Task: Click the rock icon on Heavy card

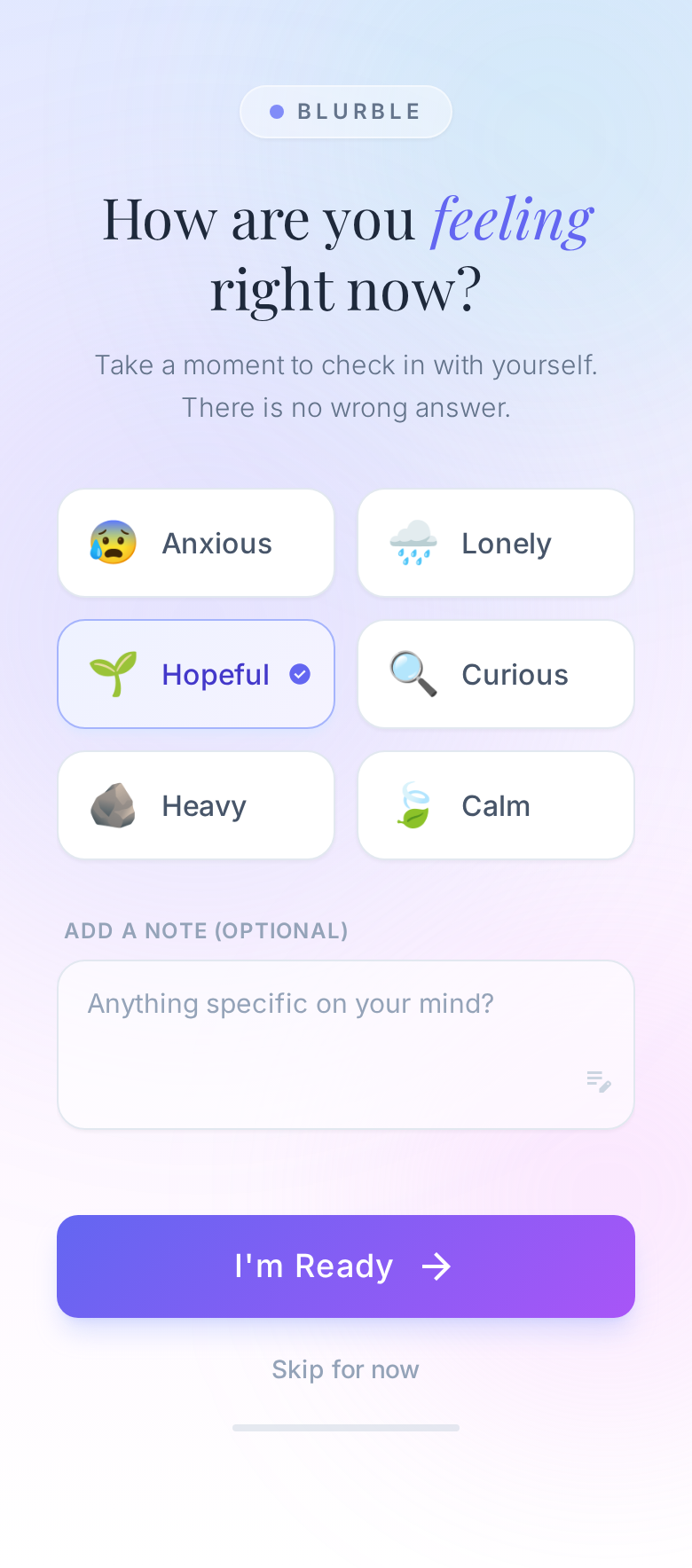Action: (x=114, y=805)
